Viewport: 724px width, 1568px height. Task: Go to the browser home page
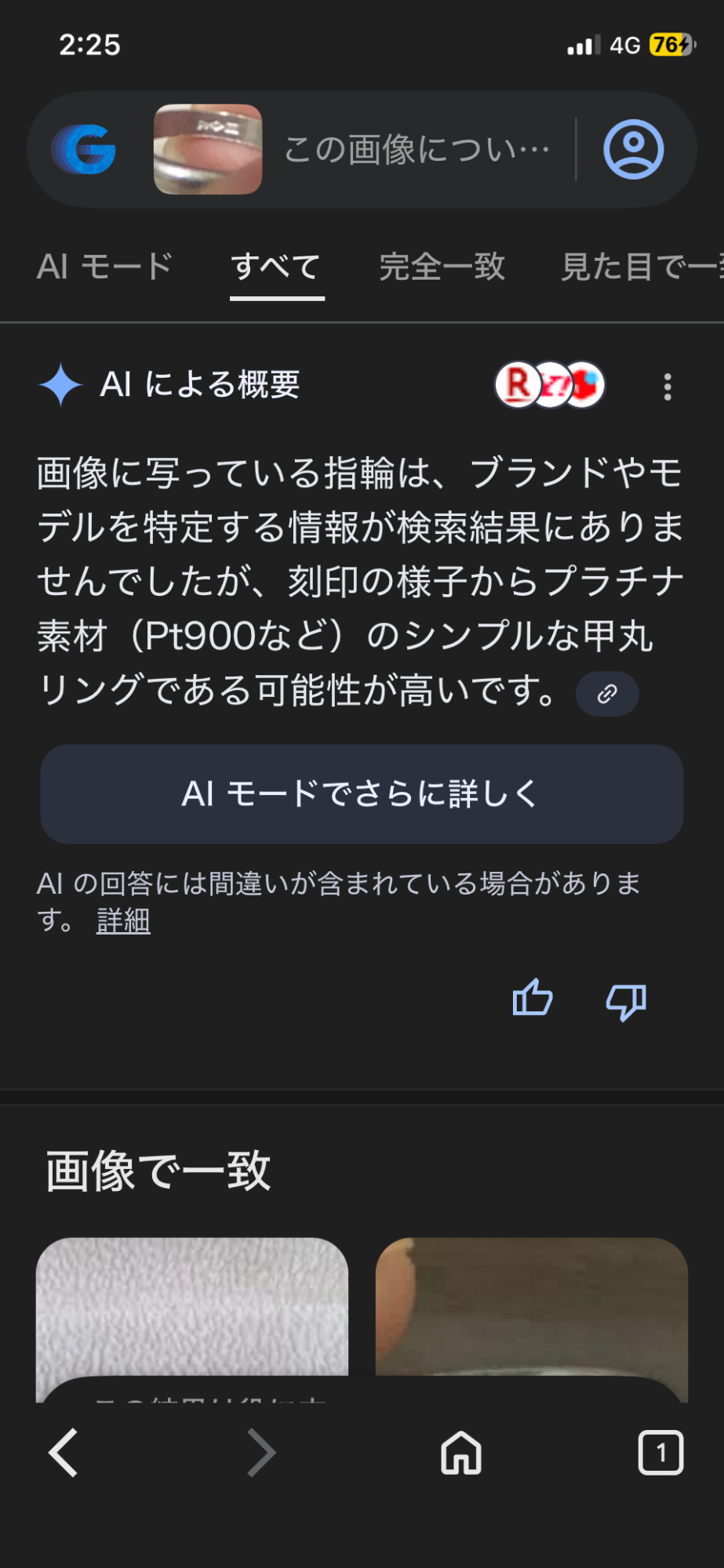click(x=461, y=1453)
